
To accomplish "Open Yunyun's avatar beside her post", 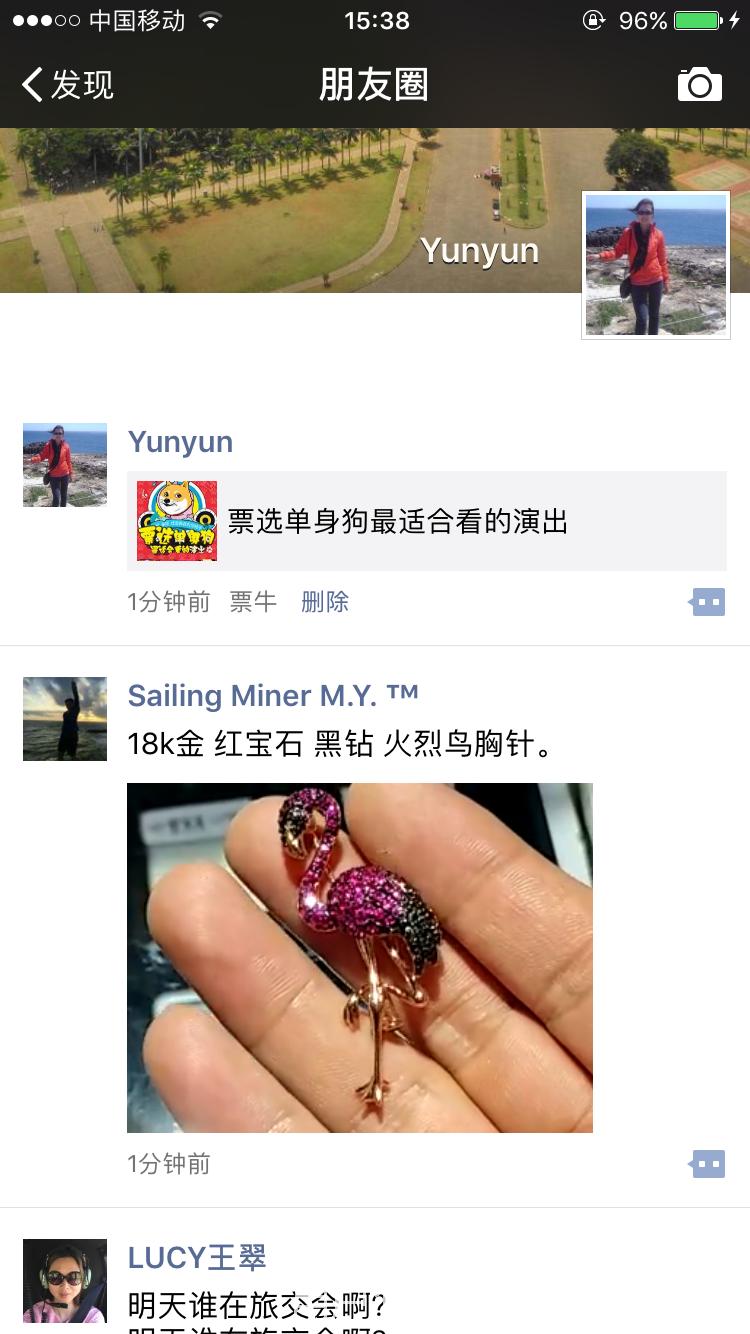I will [65, 465].
